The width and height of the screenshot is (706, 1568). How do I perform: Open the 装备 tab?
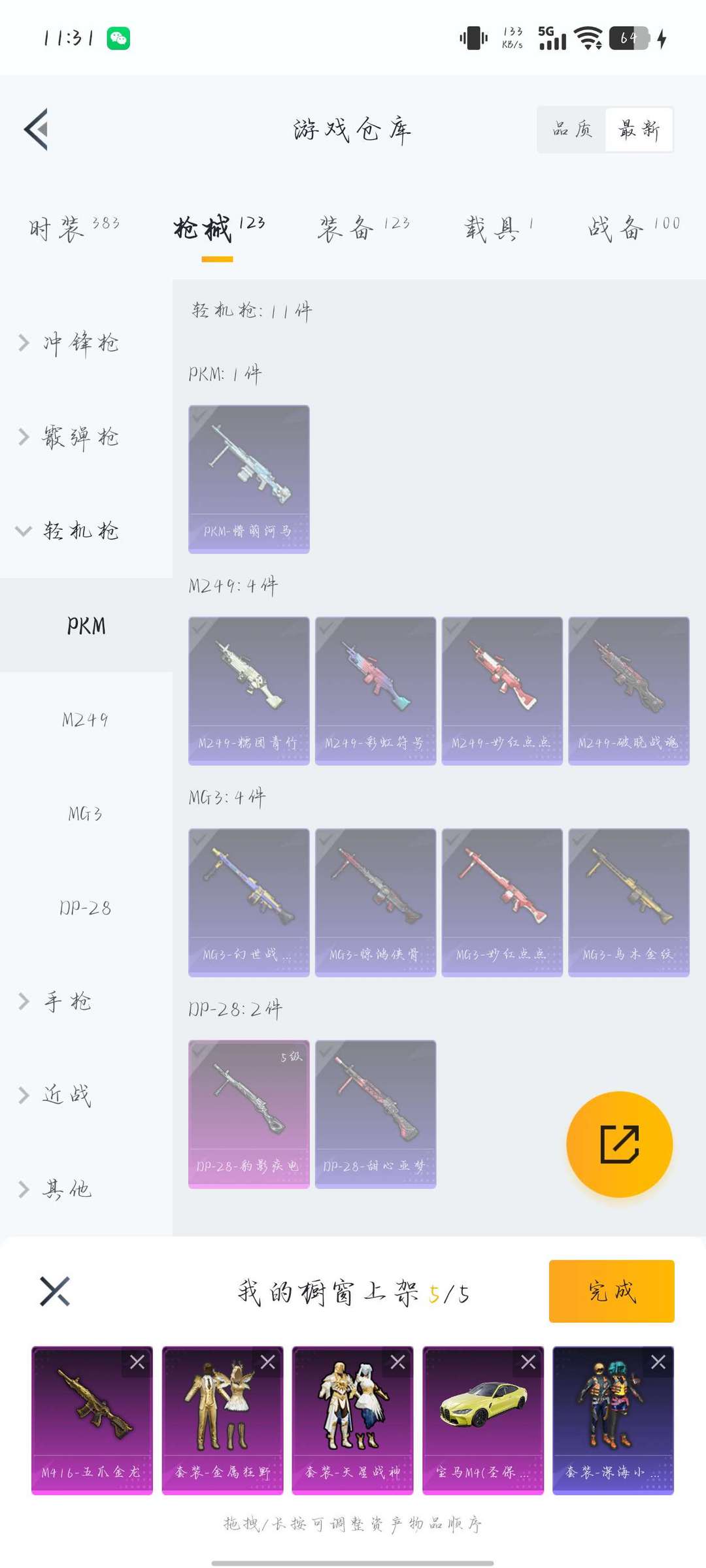coord(363,229)
